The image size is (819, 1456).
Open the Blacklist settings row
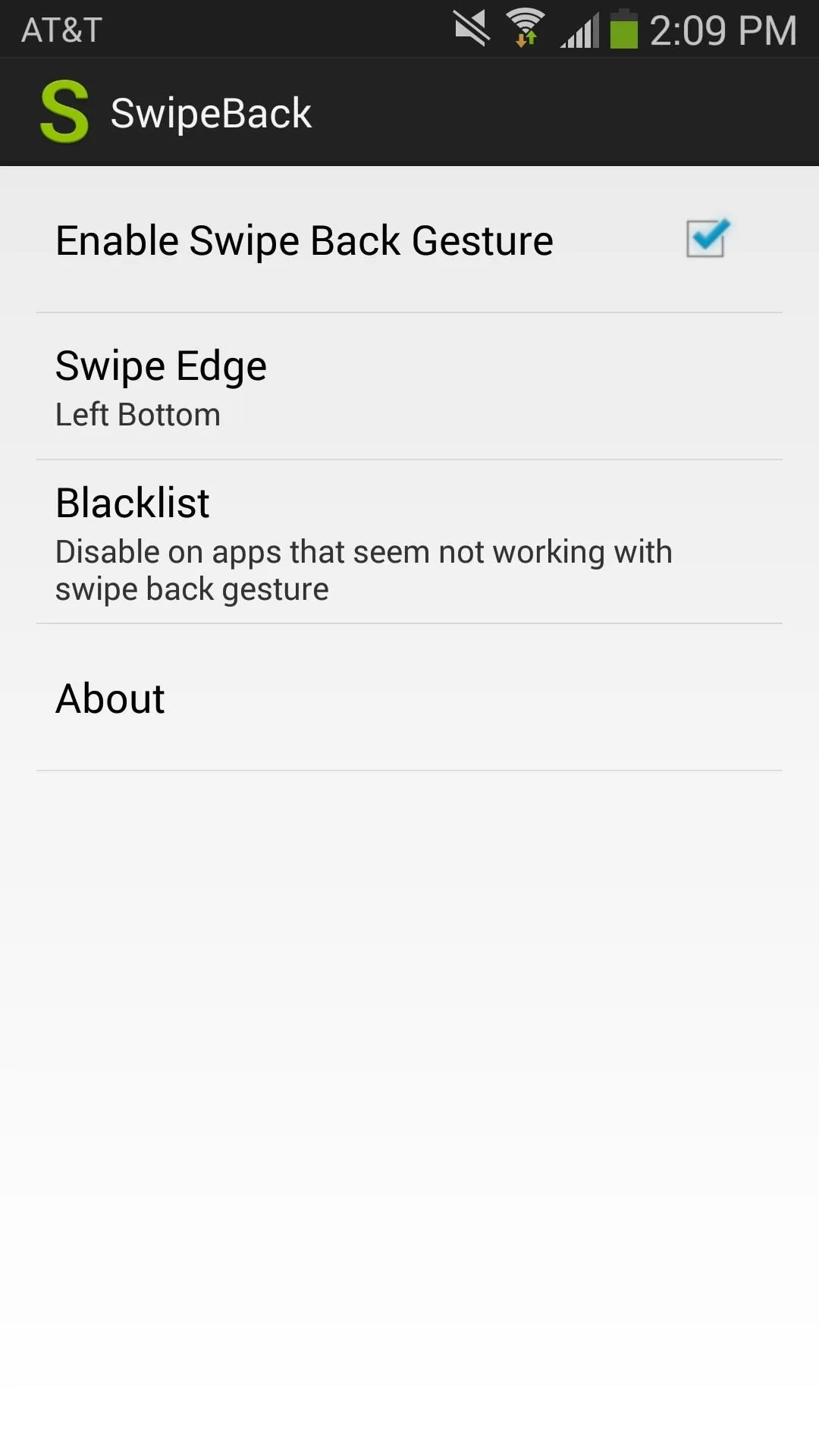tap(409, 542)
